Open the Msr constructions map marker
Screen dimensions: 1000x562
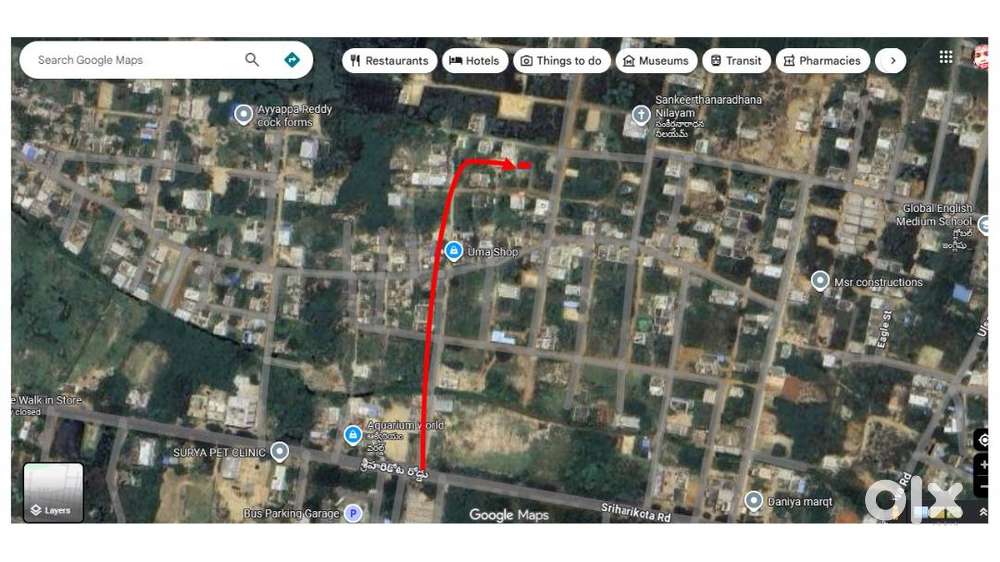pyautogui.click(x=821, y=281)
